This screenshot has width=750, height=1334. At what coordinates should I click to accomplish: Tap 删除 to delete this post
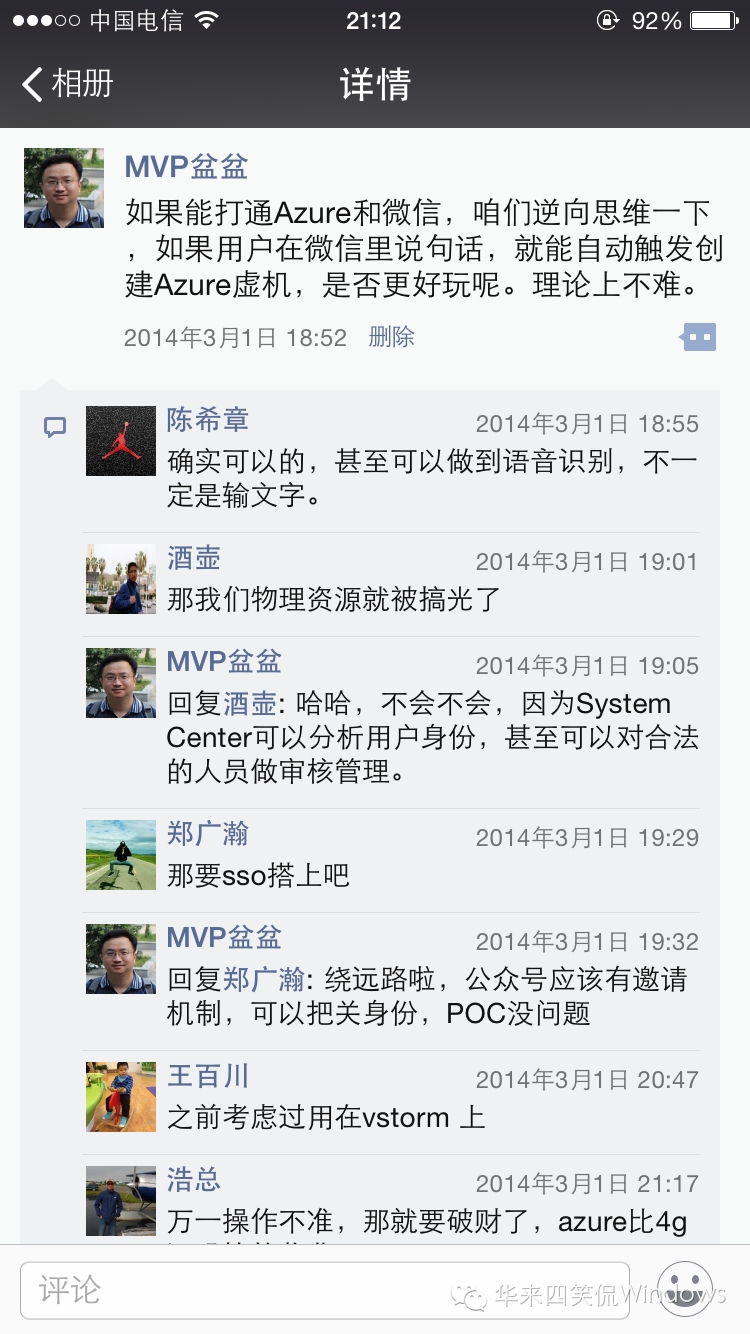click(x=391, y=337)
